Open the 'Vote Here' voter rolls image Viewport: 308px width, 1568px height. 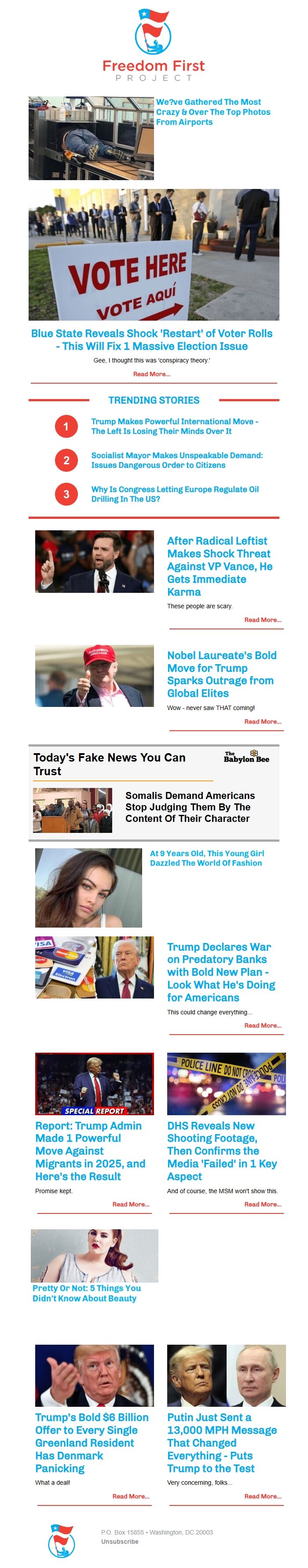(154, 255)
